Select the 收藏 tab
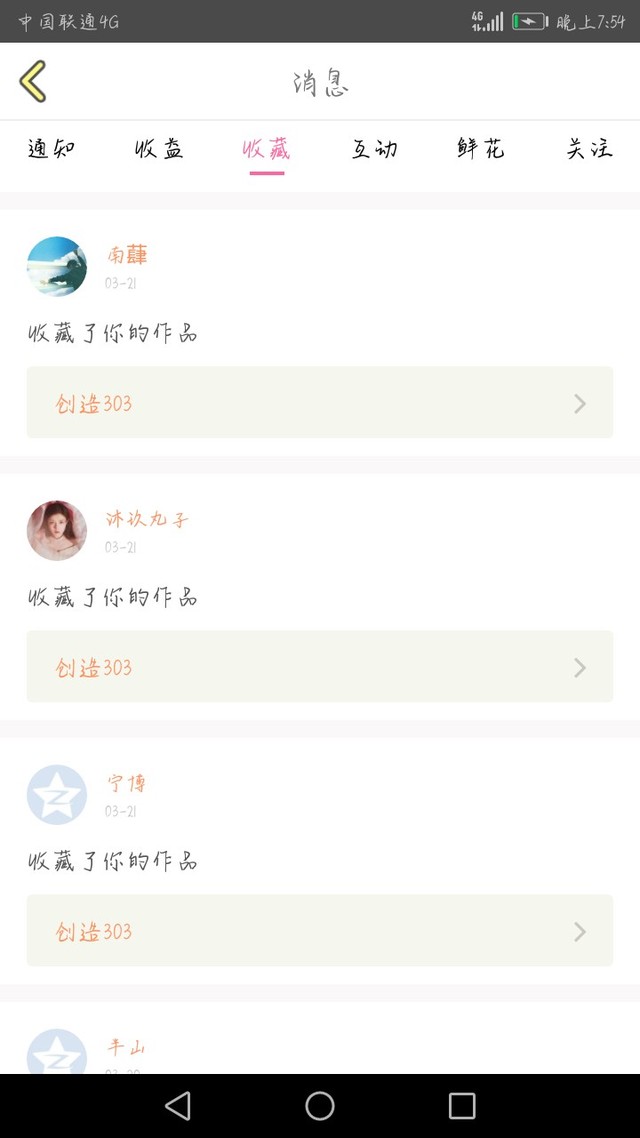The width and height of the screenshot is (640, 1138). coord(266,150)
